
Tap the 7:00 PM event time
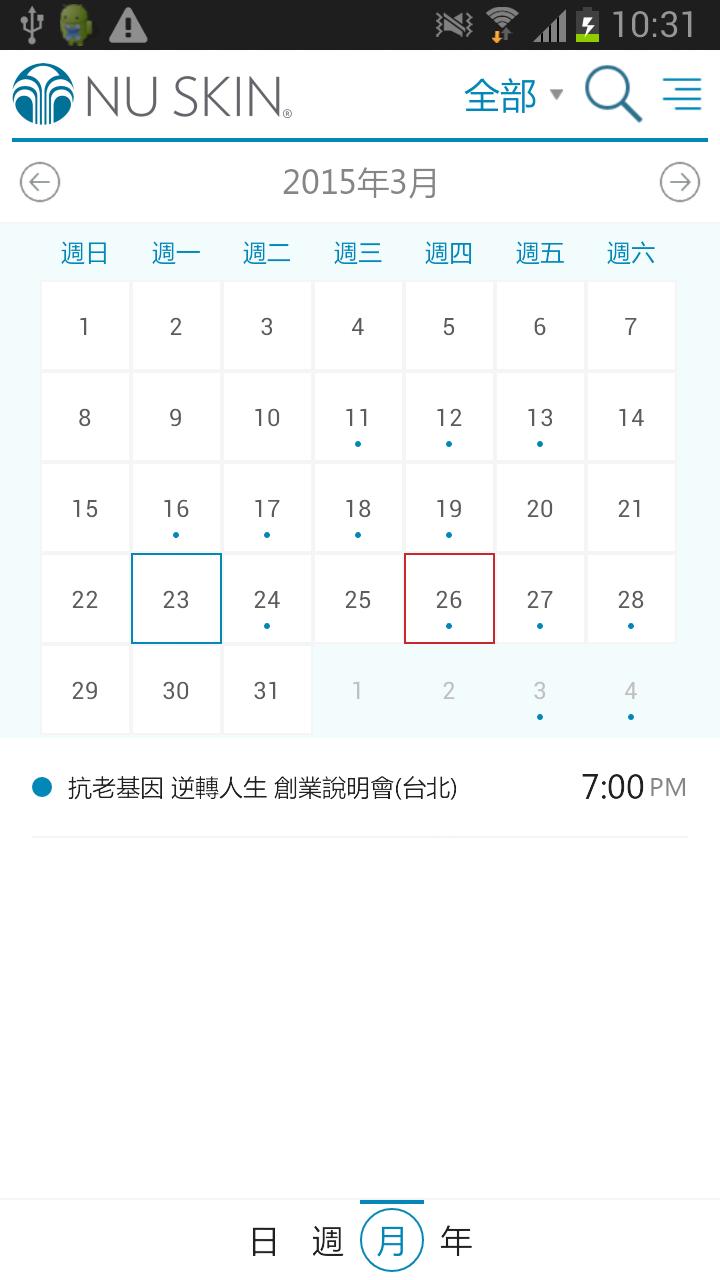(634, 787)
